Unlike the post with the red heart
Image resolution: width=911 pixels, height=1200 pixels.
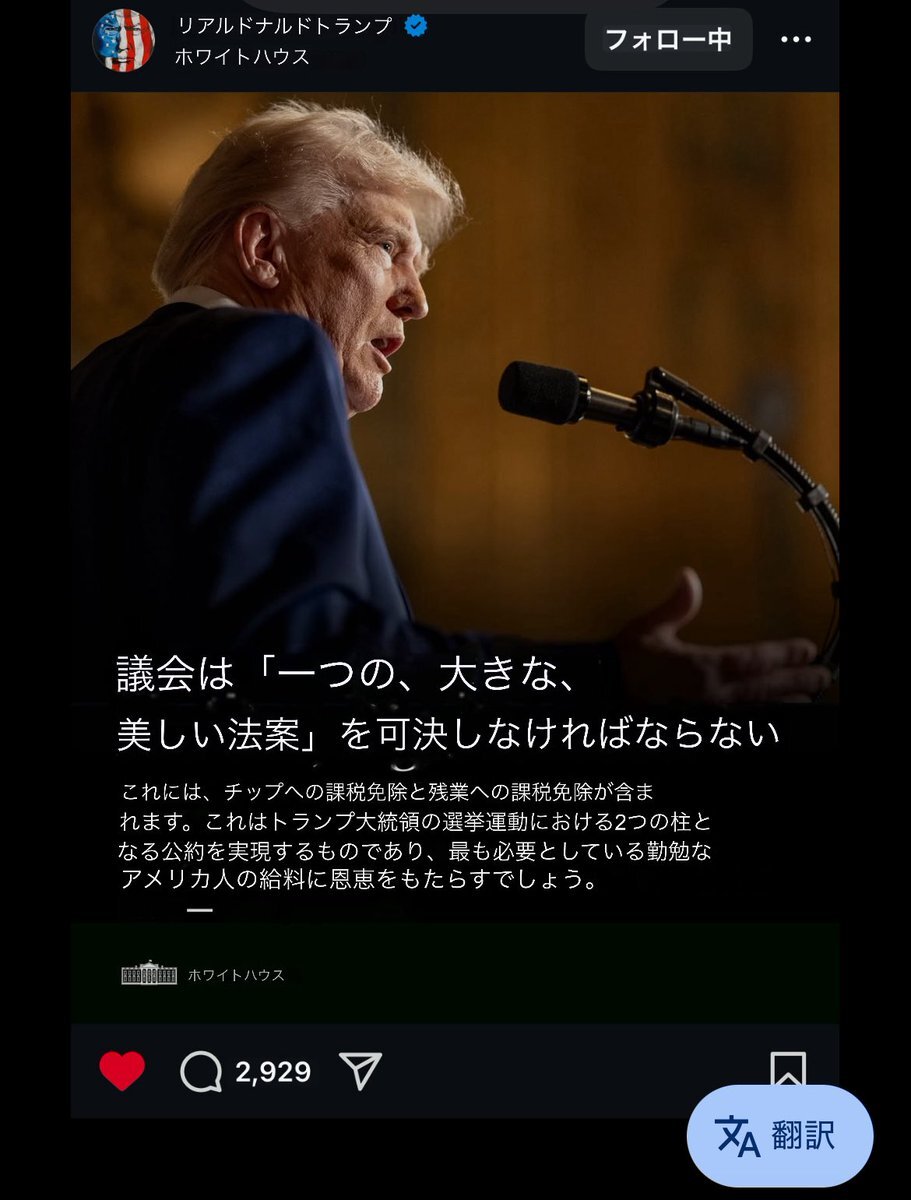[x=122, y=1072]
